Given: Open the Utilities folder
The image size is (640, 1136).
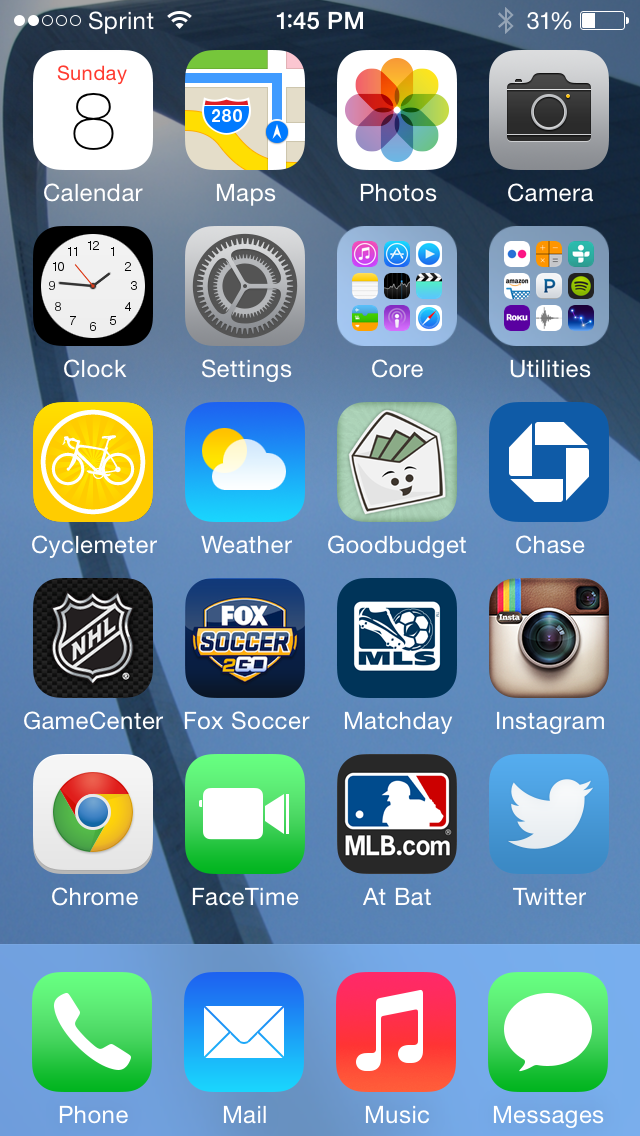Looking at the screenshot, I should (x=549, y=286).
